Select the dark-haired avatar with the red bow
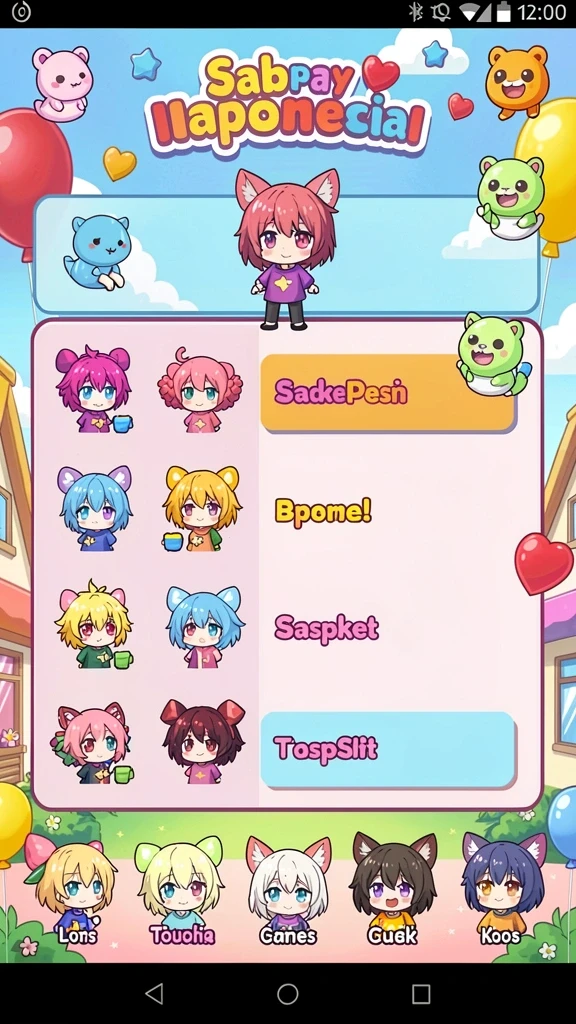This screenshot has width=576, height=1024. [x=202, y=742]
